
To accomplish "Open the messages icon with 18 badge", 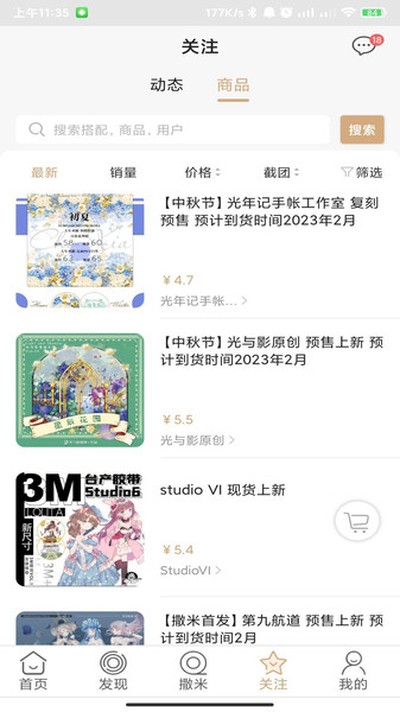I will [367, 45].
